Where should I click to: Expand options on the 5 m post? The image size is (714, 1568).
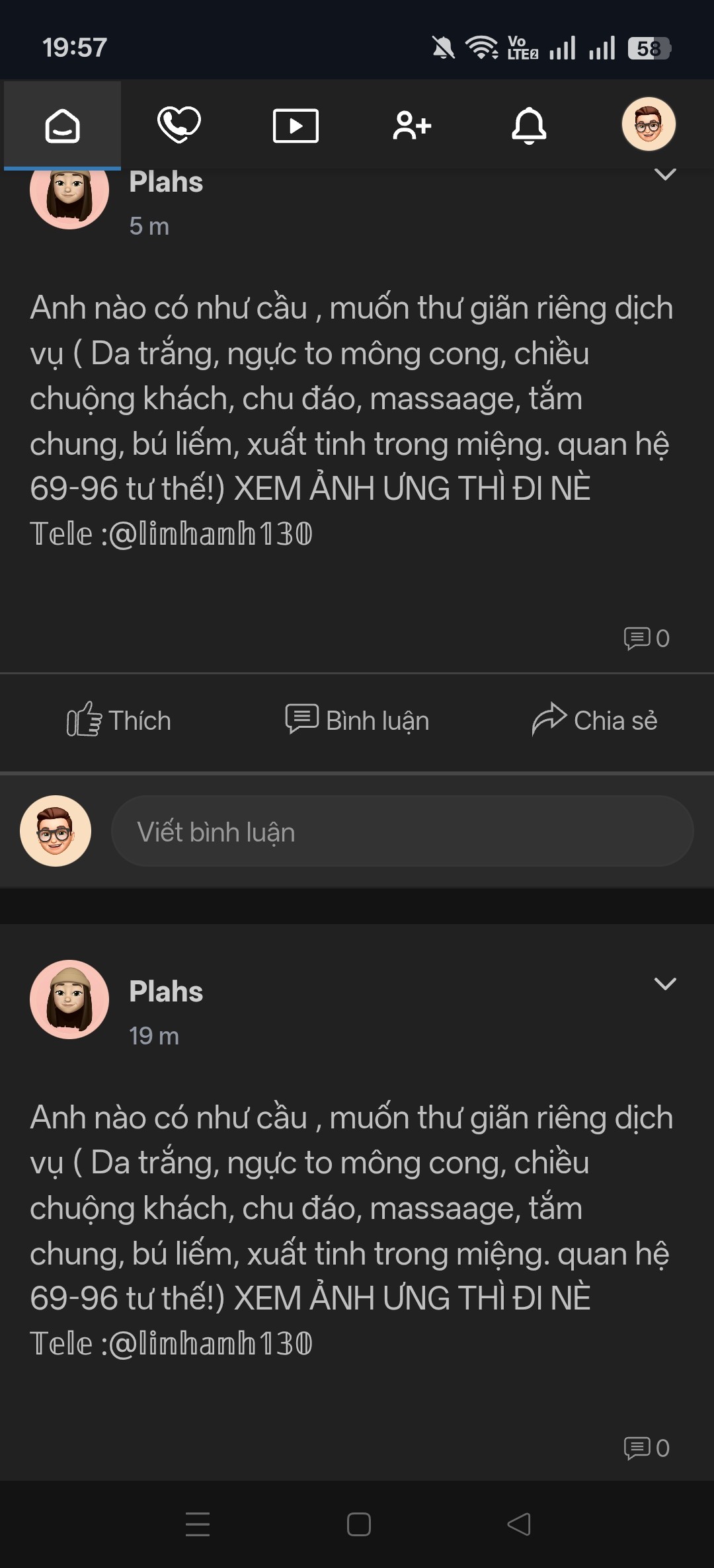[664, 175]
